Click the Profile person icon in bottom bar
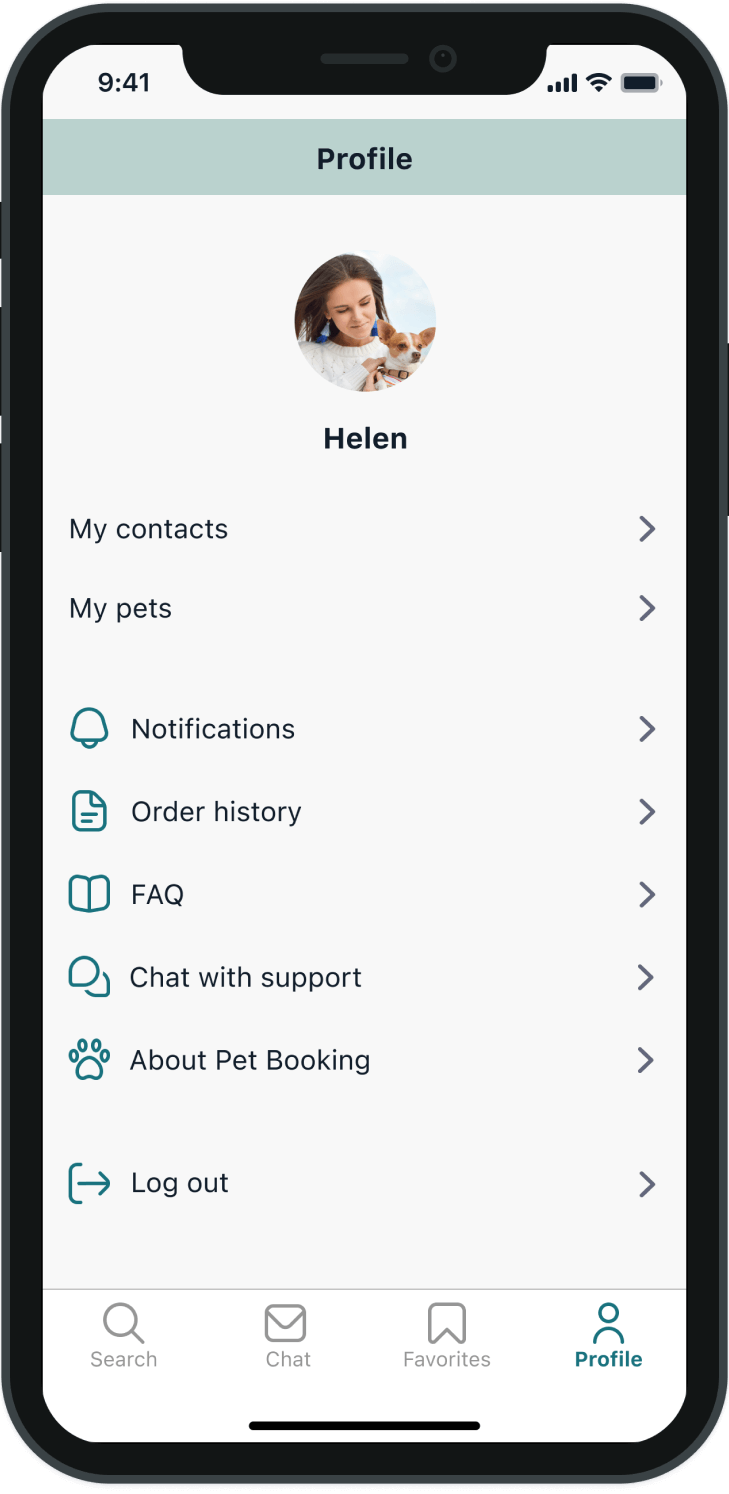 (608, 1322)
